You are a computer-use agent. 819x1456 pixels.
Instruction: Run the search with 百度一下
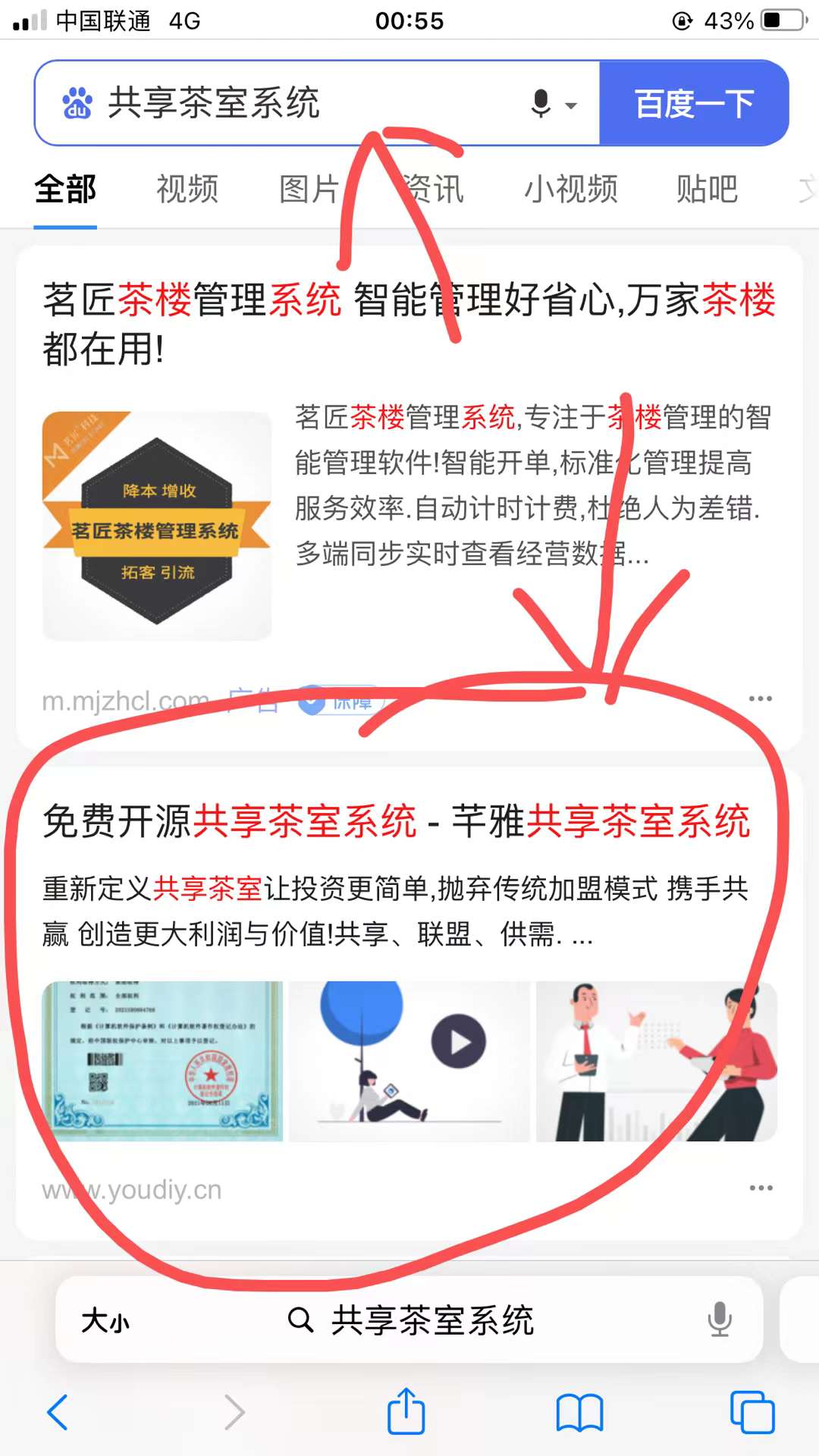(x=693, y=104)
